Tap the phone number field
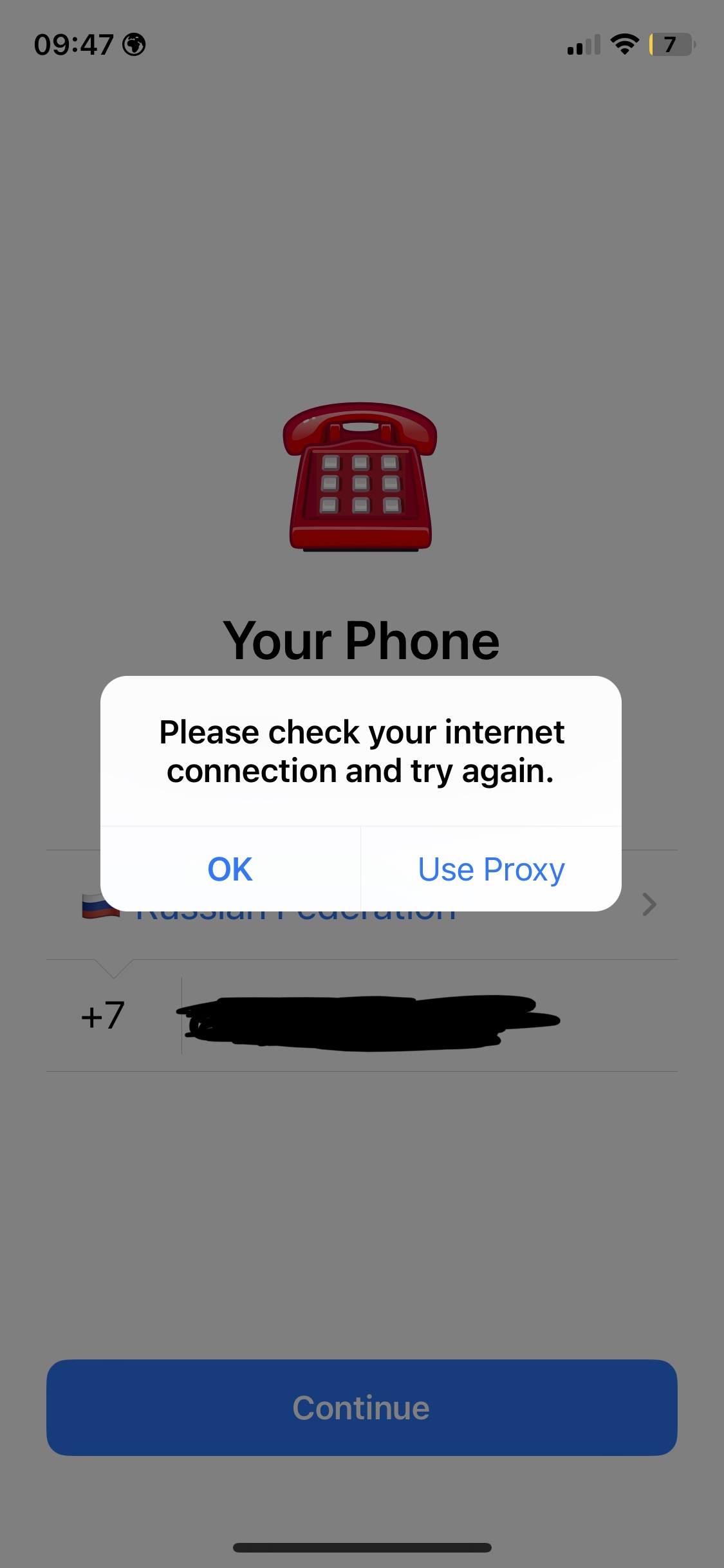 [x=429, y=1016]
